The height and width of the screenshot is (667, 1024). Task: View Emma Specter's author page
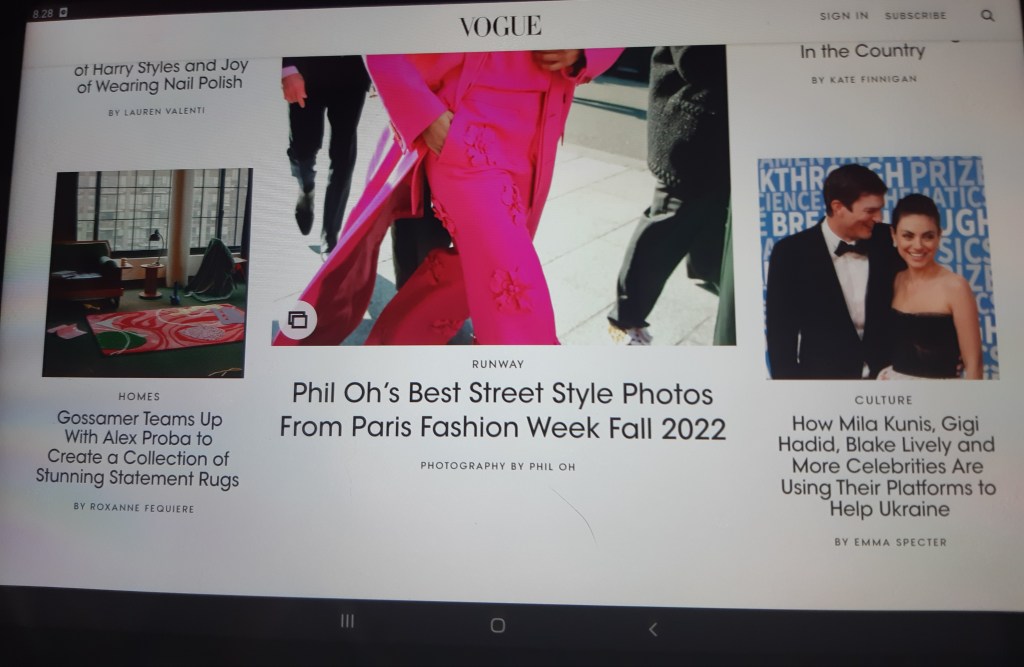890,542
